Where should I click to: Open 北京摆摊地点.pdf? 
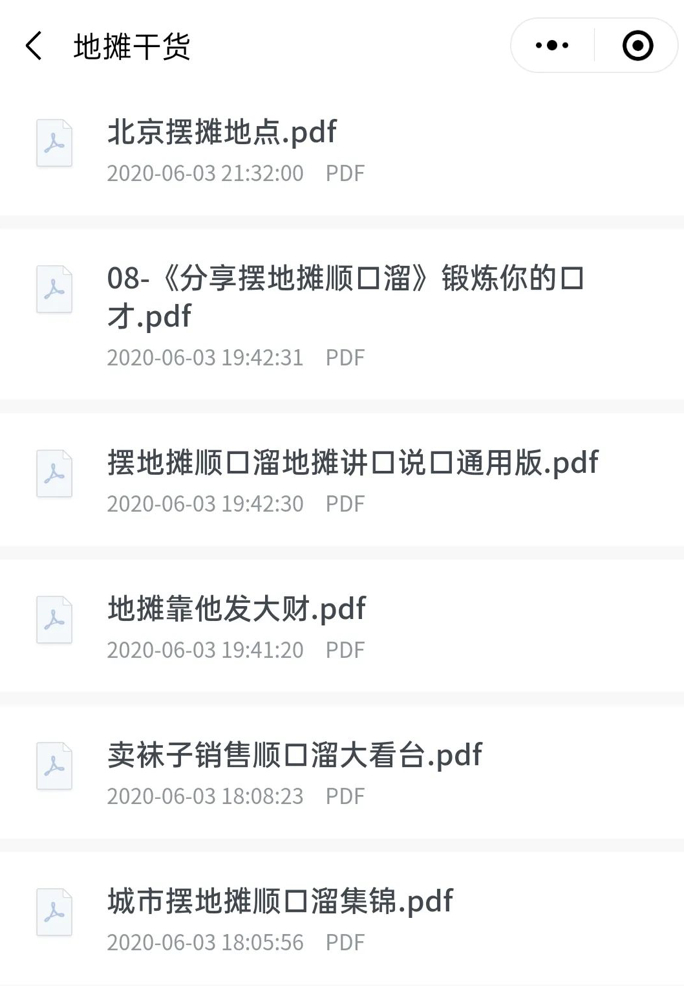[x=342, y=149]
